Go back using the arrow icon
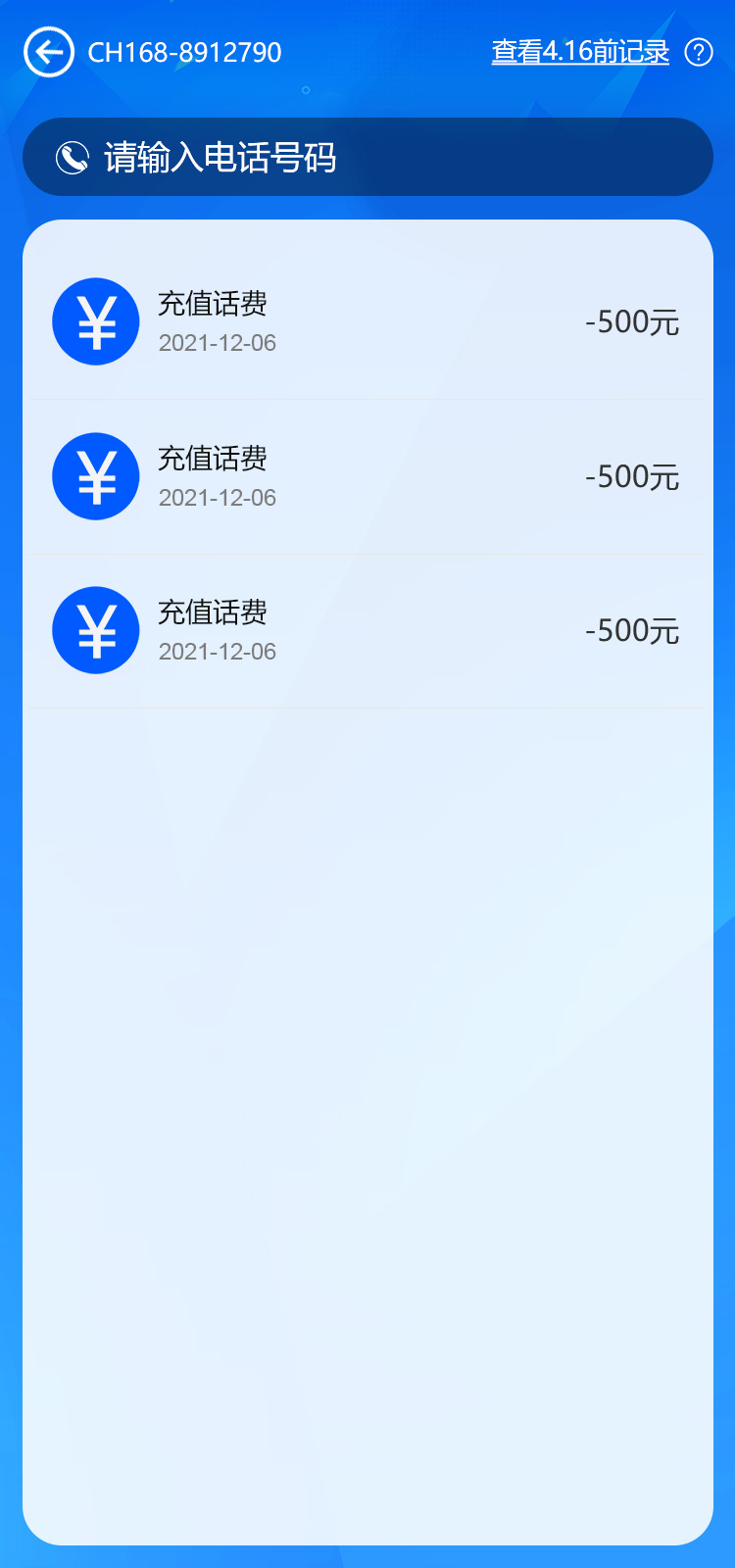Image resolution: width=735 pixels, height=1568 pixels. point(49,52)
